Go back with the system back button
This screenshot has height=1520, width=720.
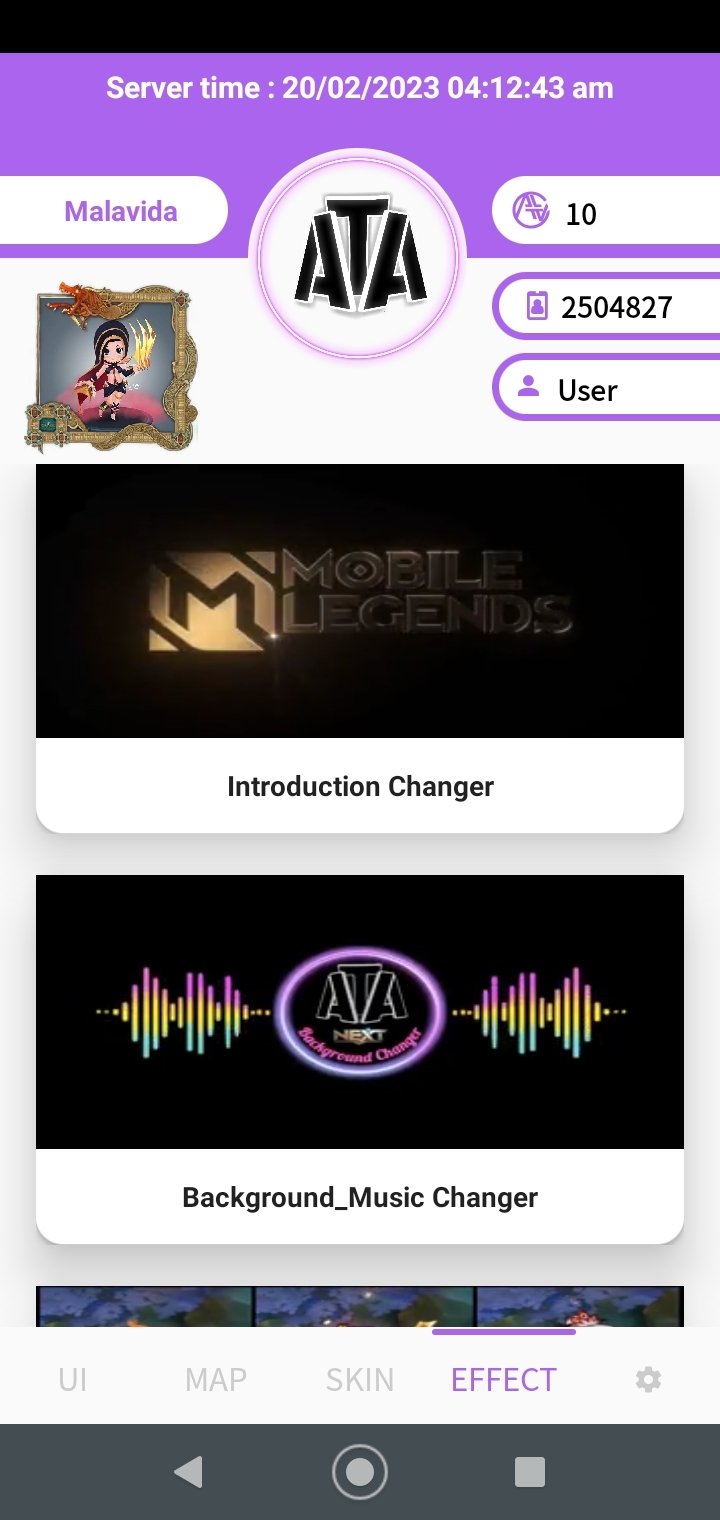188,1472
